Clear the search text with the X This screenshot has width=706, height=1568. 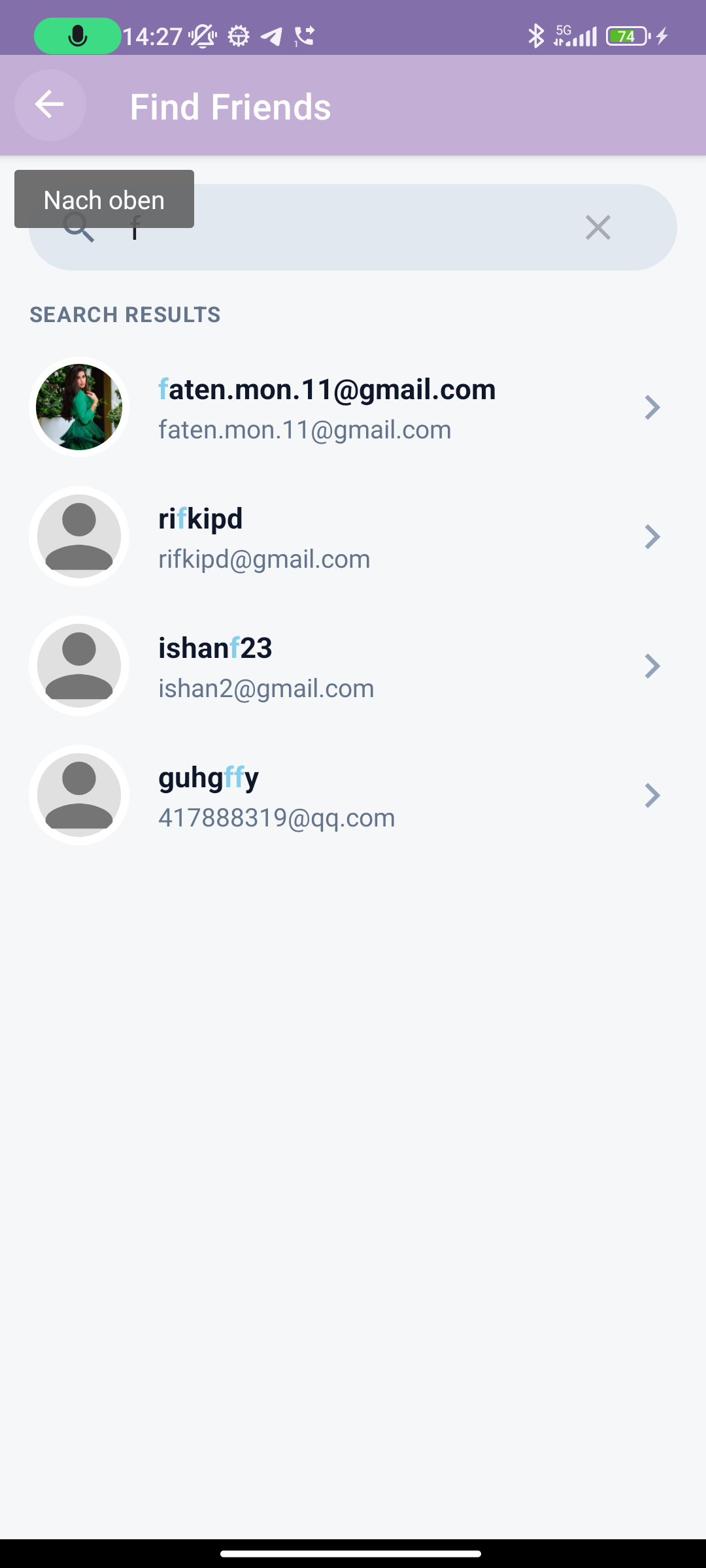(597, 227)
